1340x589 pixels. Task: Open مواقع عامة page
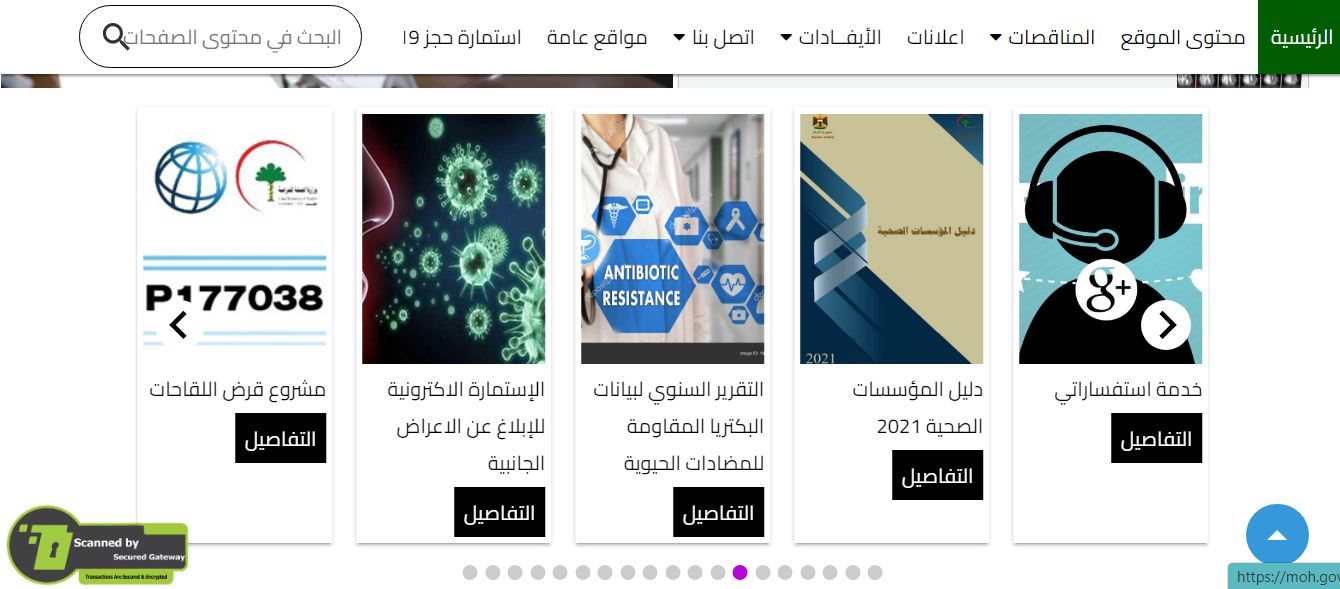click(597, 38)
